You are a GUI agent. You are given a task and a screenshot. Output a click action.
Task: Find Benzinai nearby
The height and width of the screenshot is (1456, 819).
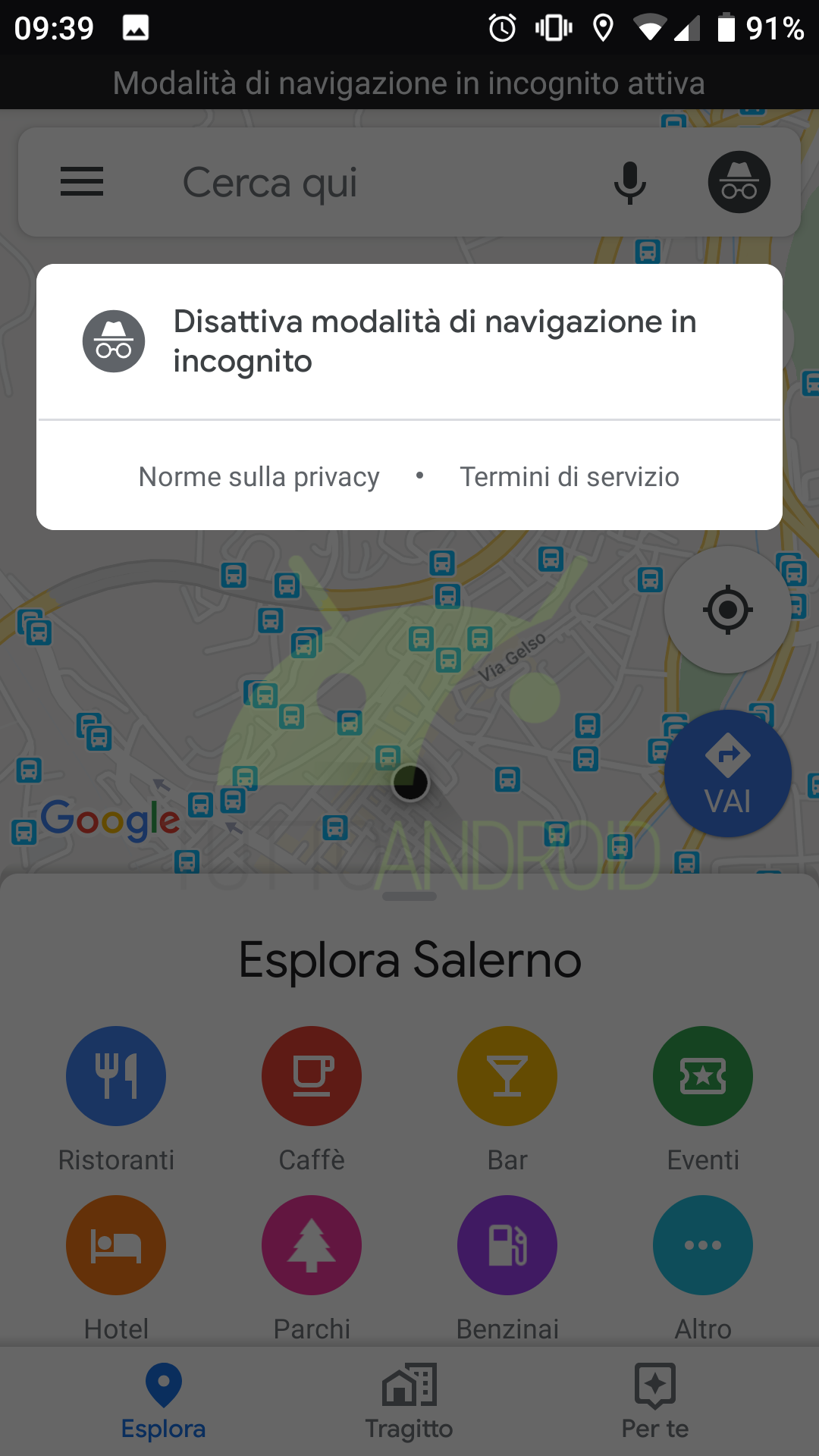(x=507, y=1268)
